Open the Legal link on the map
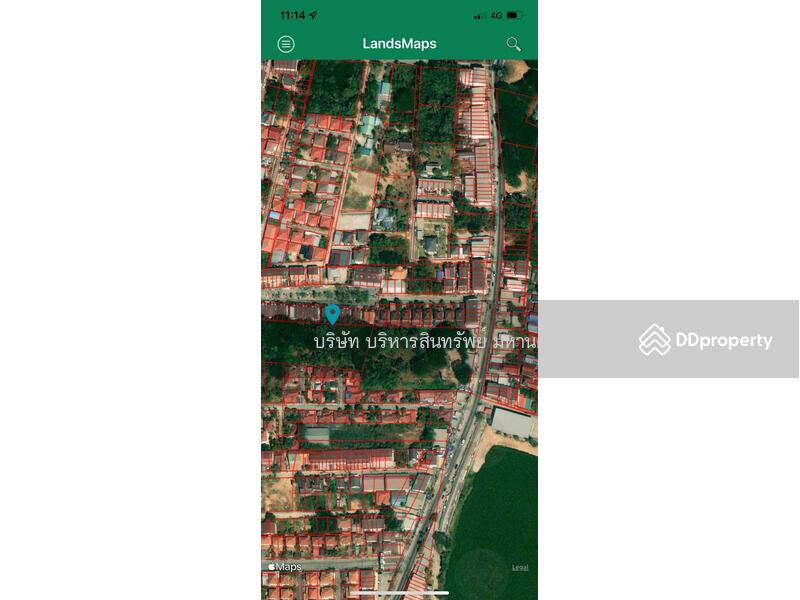Screen dimensions: 800x600 [x=520, y=567]
